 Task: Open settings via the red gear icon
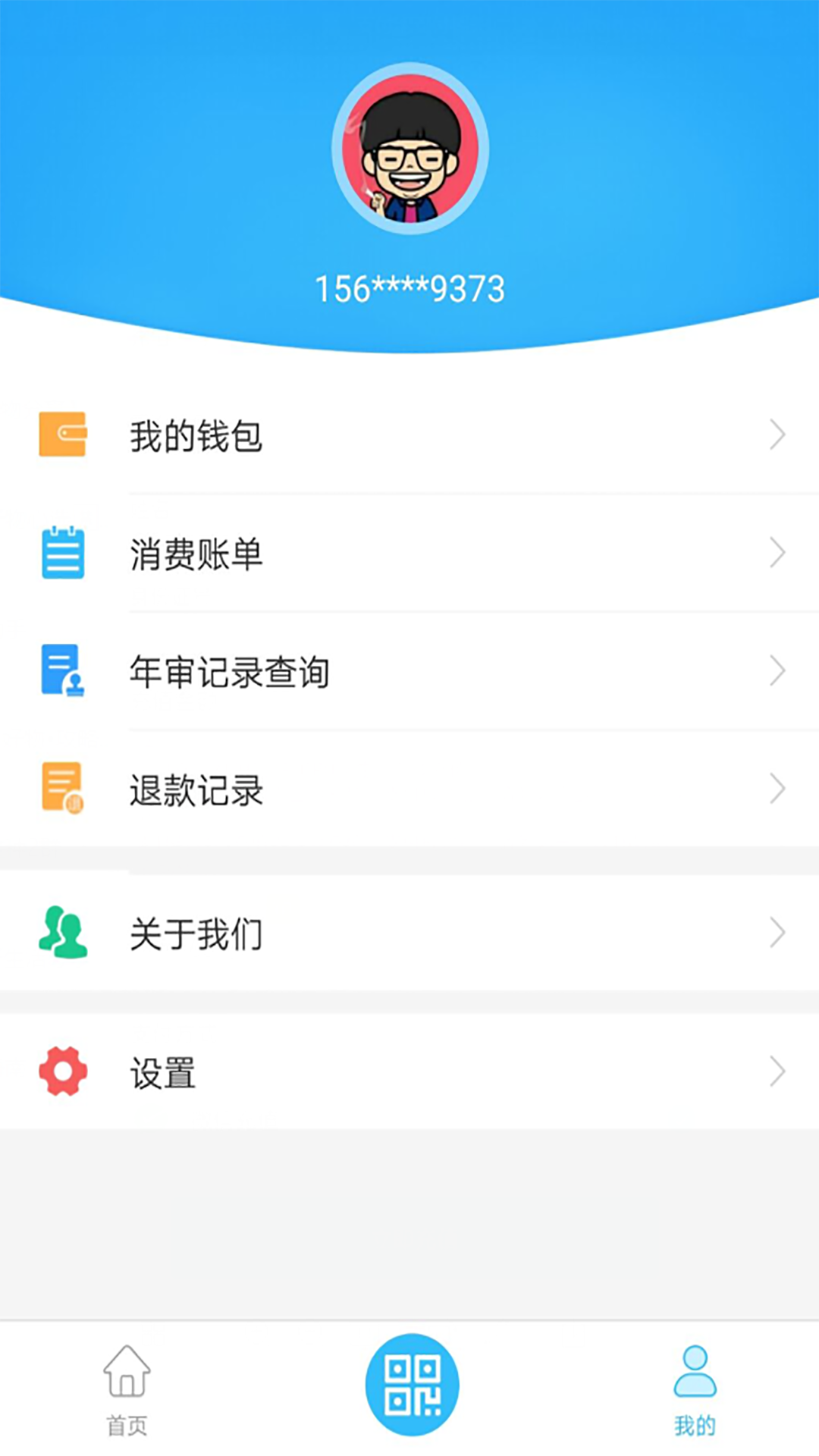pos(62,1072)
